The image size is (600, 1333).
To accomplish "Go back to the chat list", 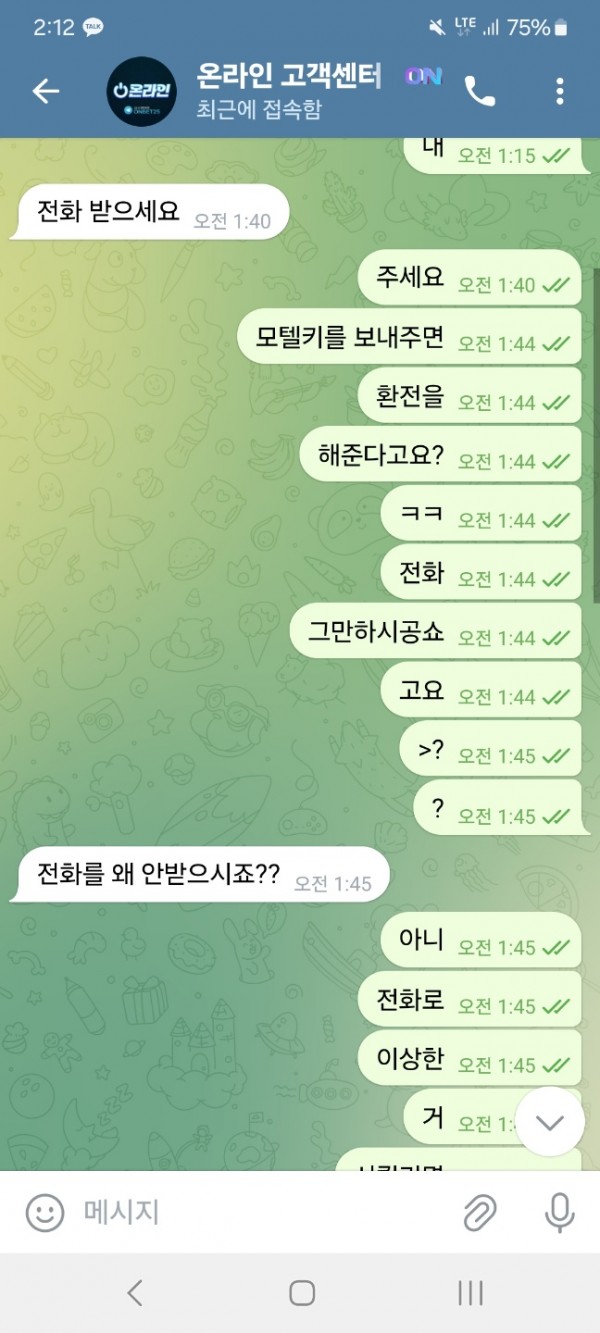I will 46,92.
